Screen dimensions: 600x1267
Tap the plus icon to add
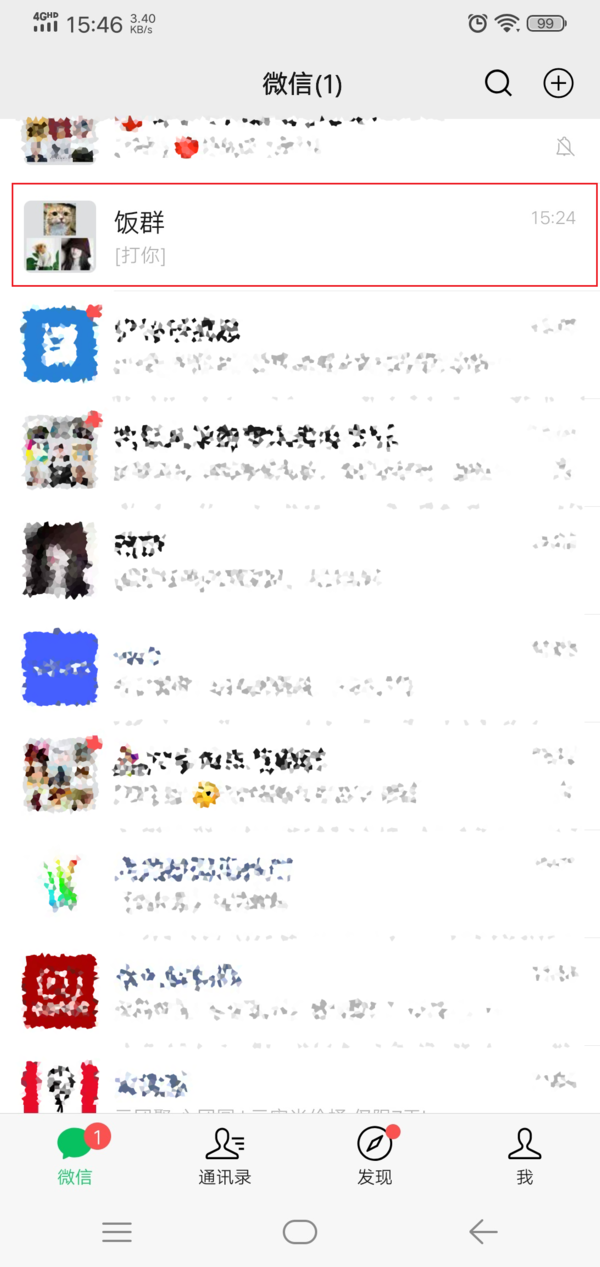[x=558, y=84]
